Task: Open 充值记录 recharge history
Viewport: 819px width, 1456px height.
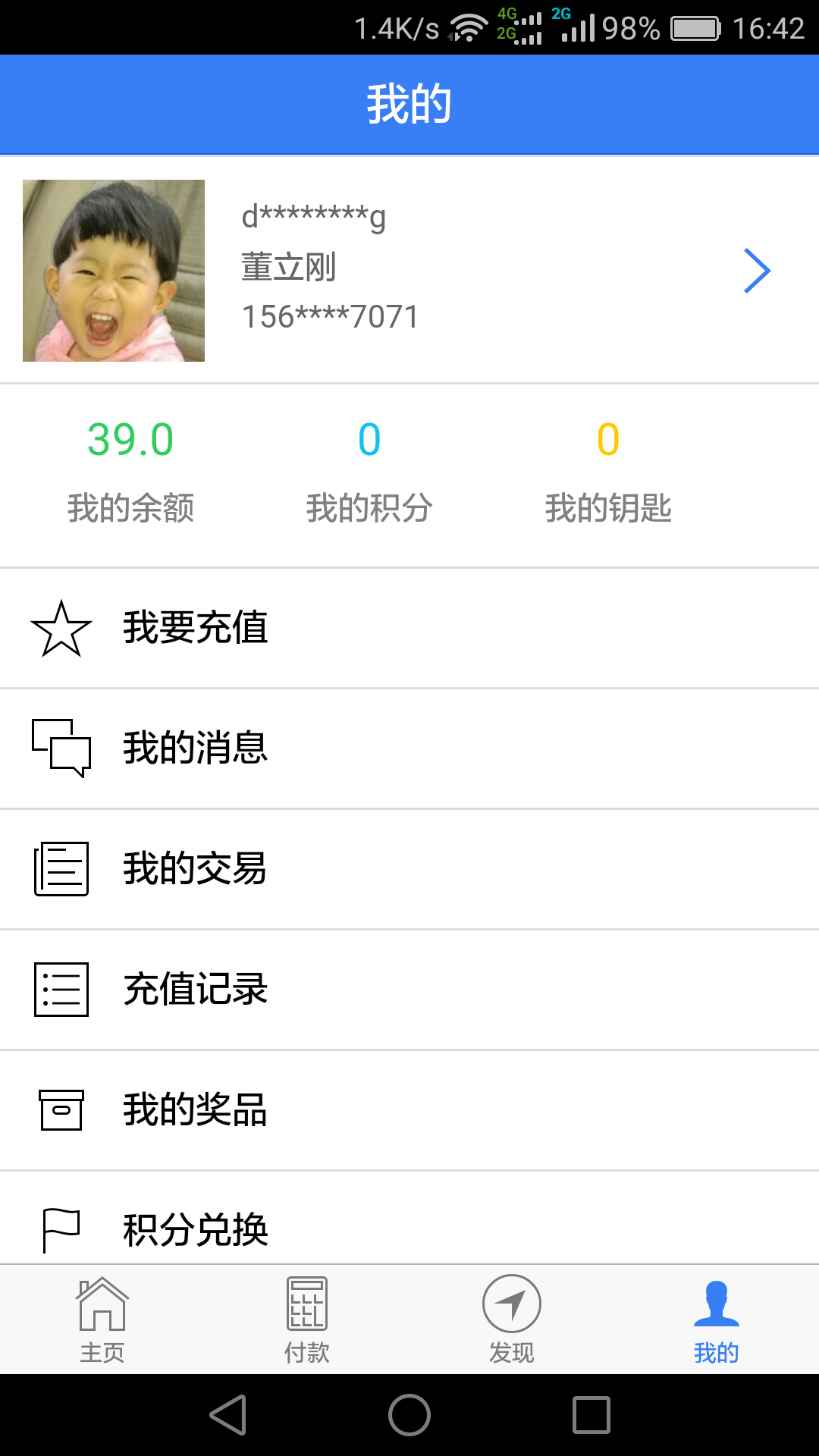Action: tap(409, 990)
